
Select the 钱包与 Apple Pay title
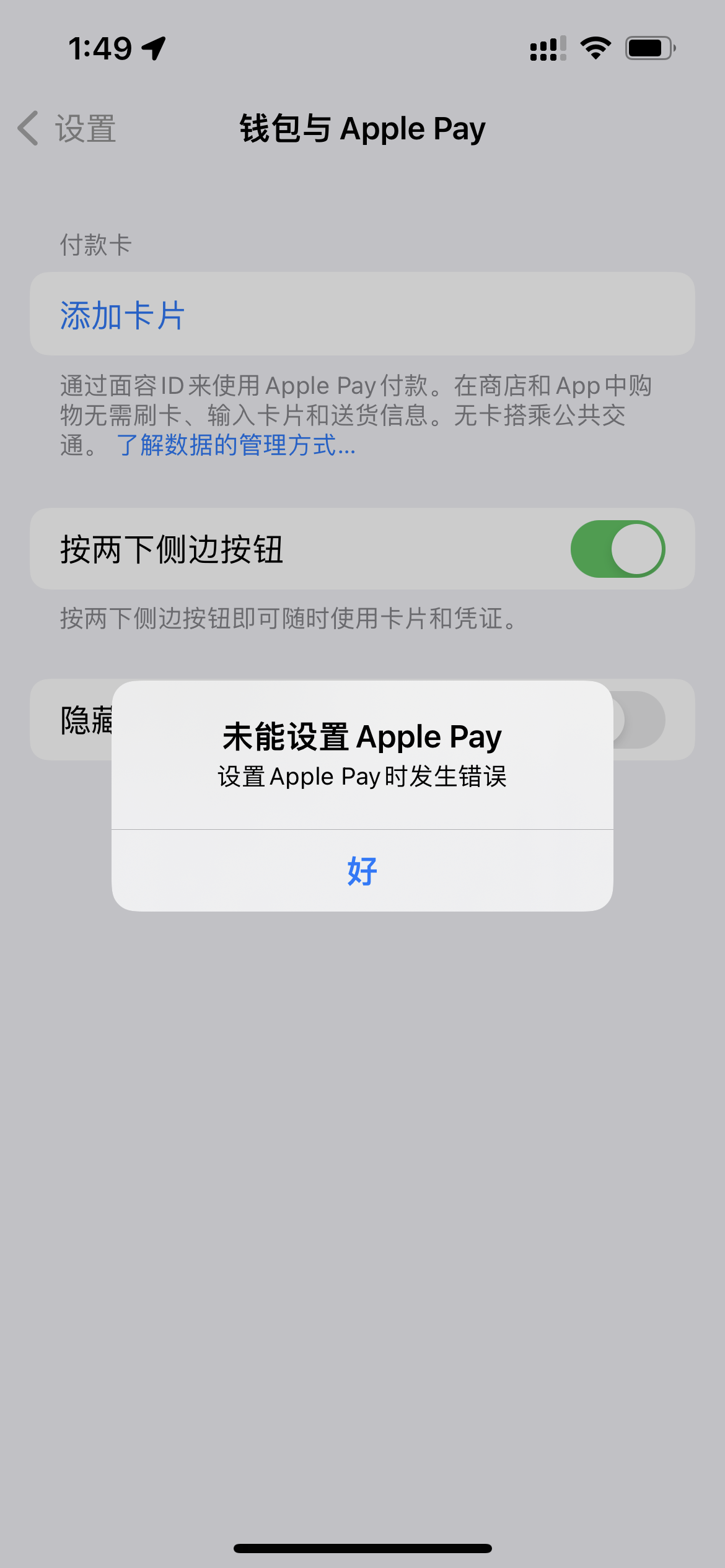point(362,129)
